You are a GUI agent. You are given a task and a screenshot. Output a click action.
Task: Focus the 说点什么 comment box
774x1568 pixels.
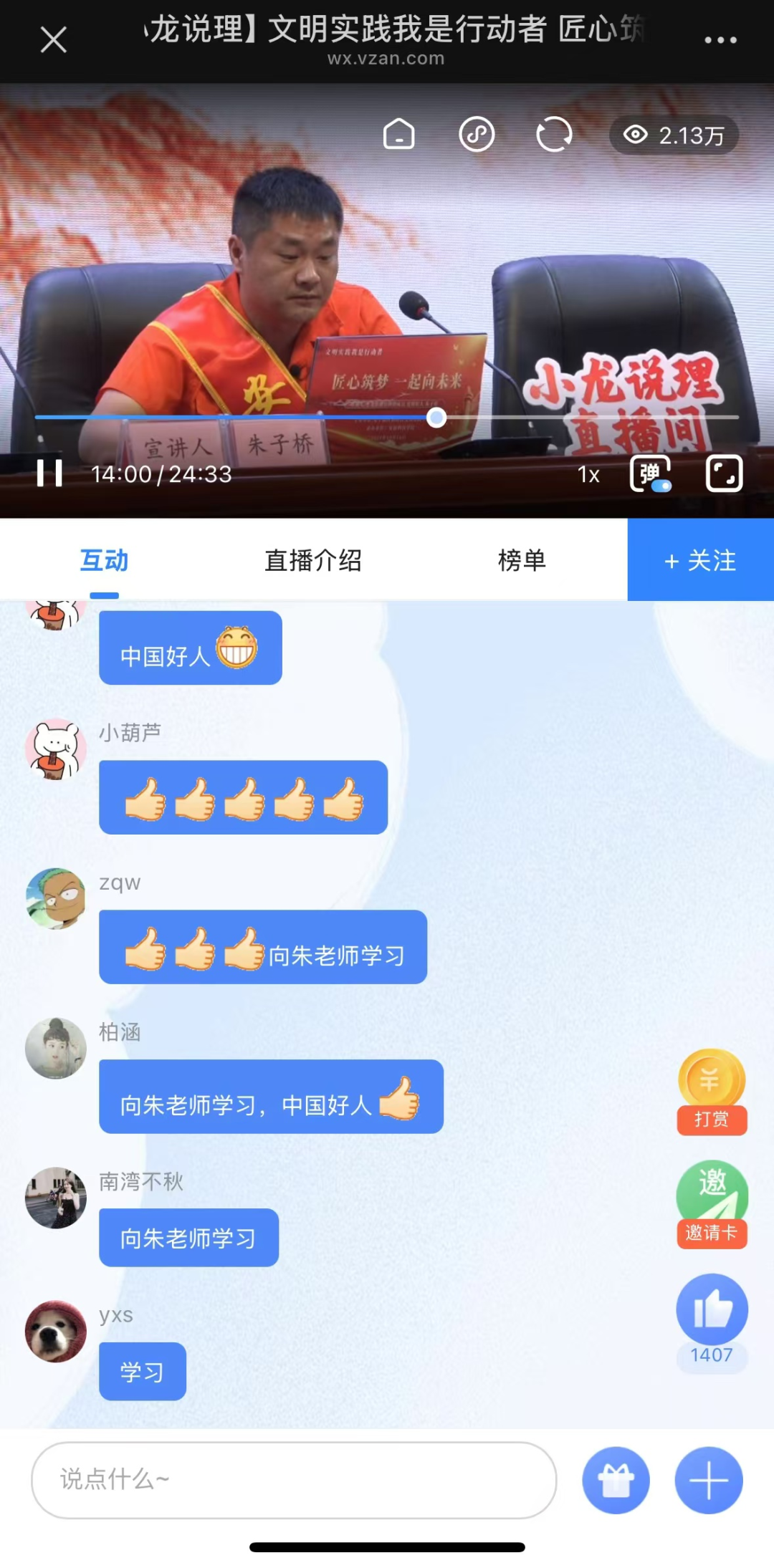pos(294,1479)
